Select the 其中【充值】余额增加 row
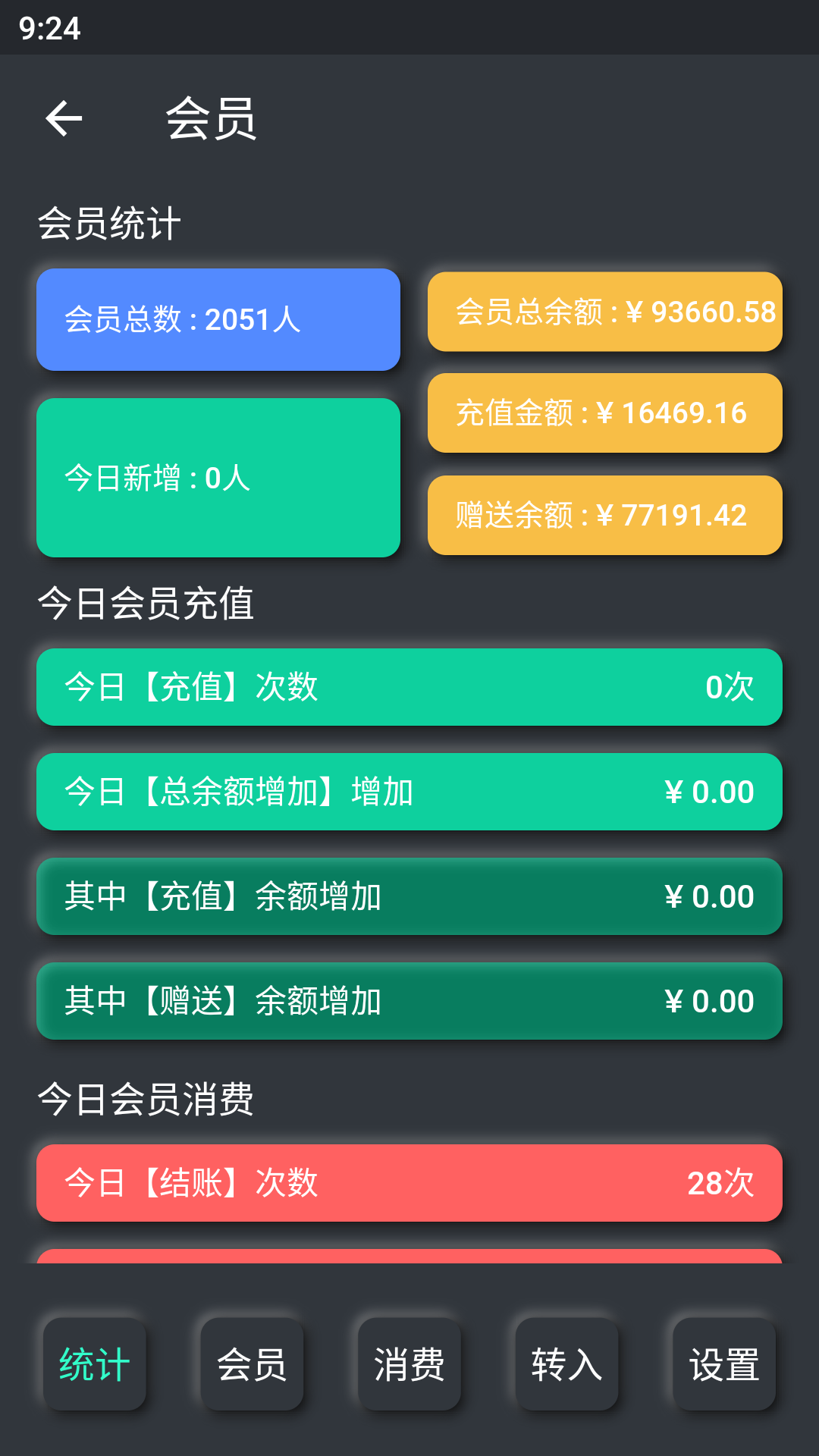 pos(409,897)
